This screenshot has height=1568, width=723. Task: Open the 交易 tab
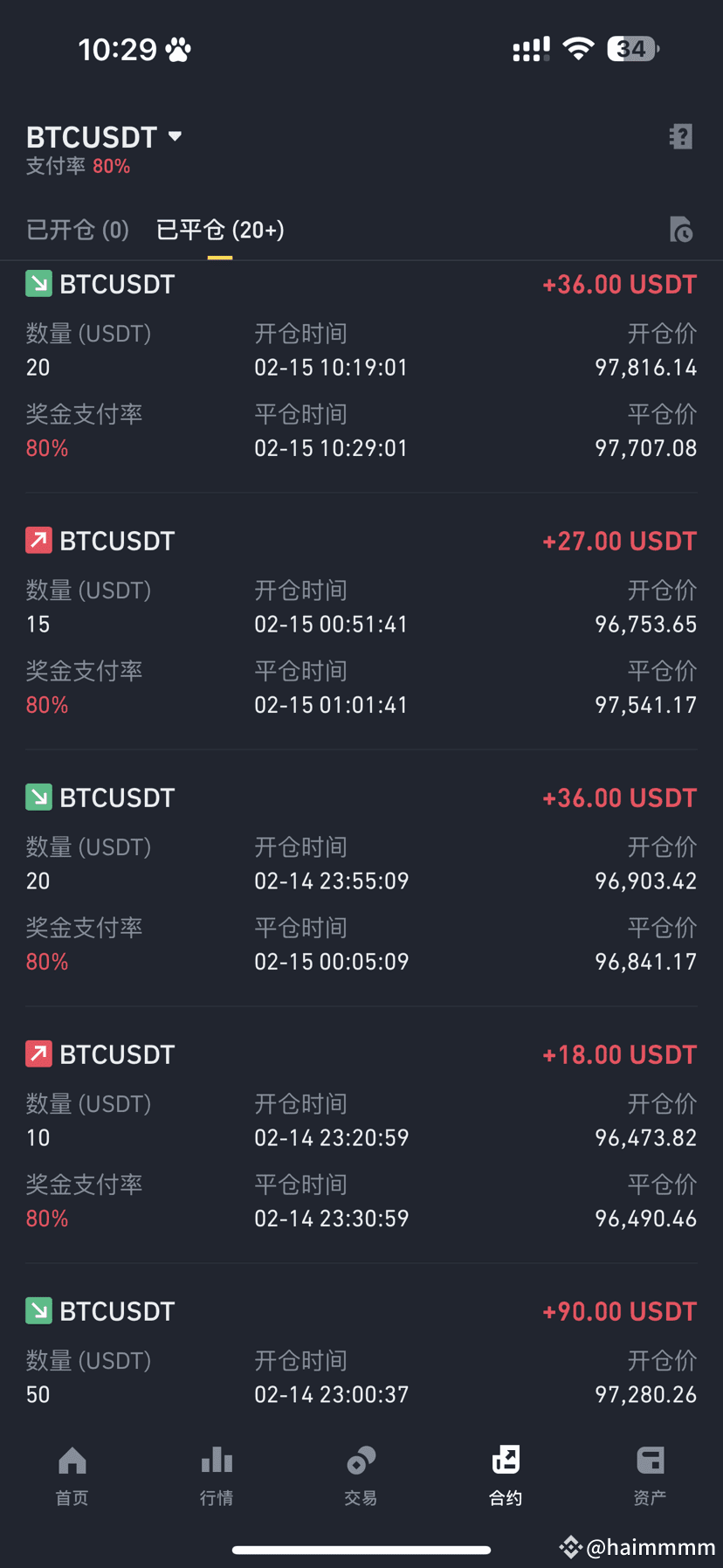pos(361,1475)
